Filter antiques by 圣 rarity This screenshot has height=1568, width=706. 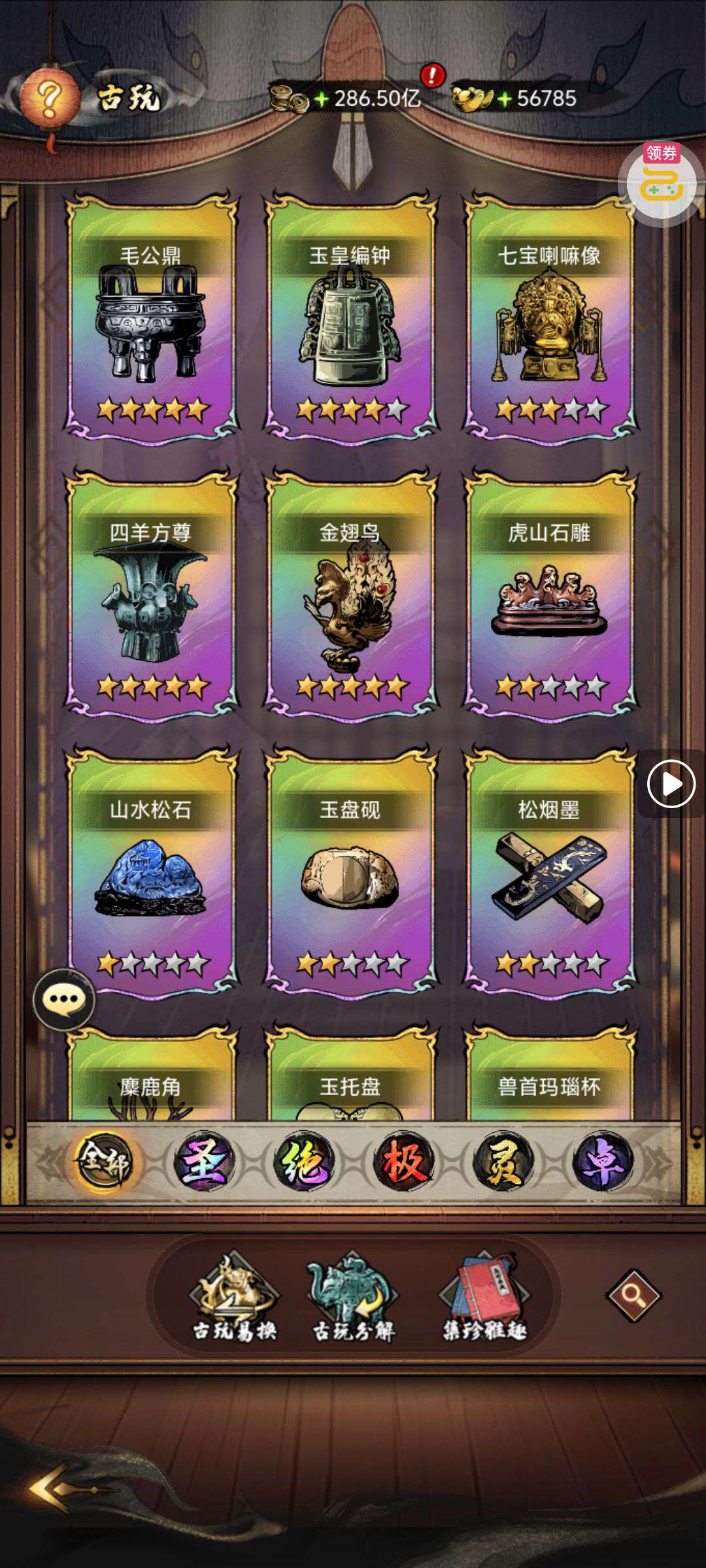[x=204, y=1162]
